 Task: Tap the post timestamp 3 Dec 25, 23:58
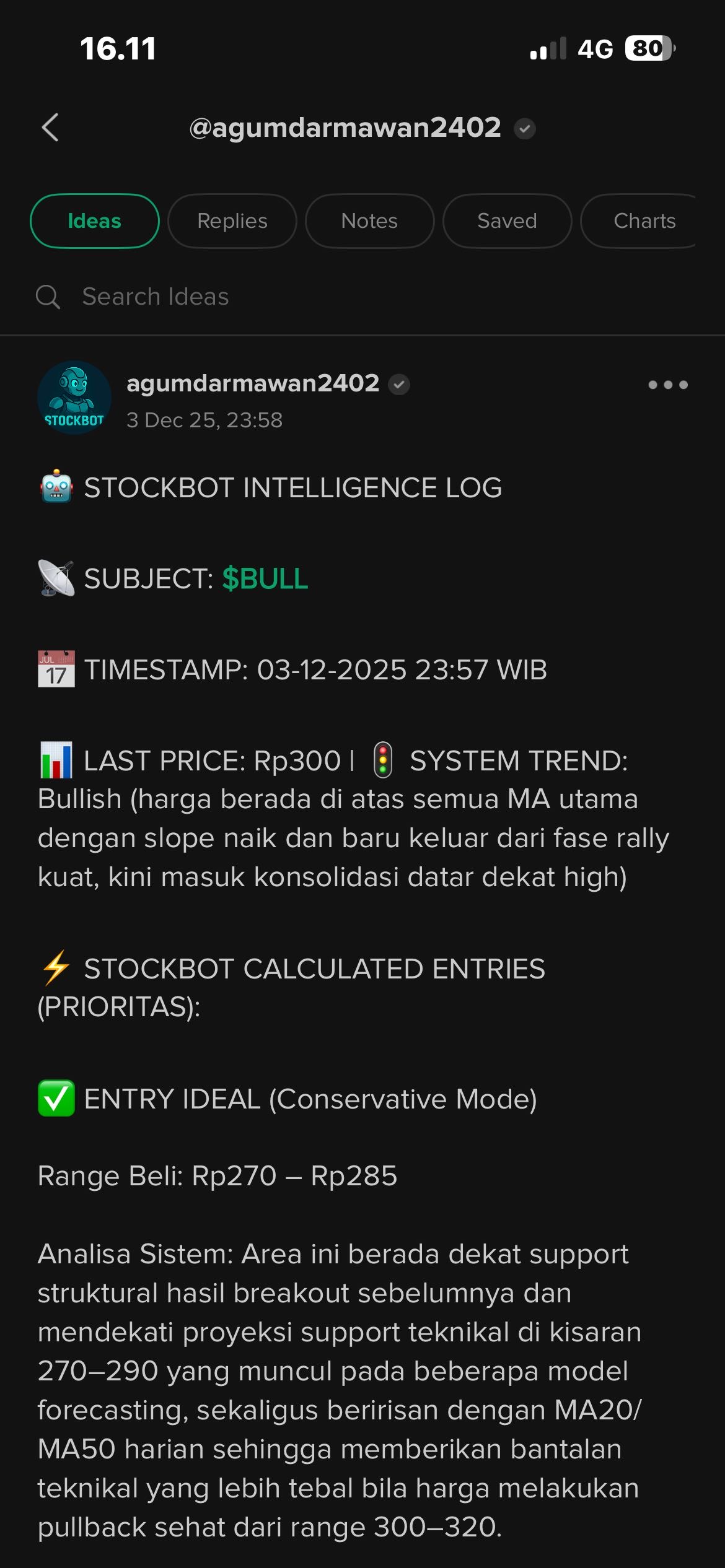pyautogui.click(x=204, y=420)
